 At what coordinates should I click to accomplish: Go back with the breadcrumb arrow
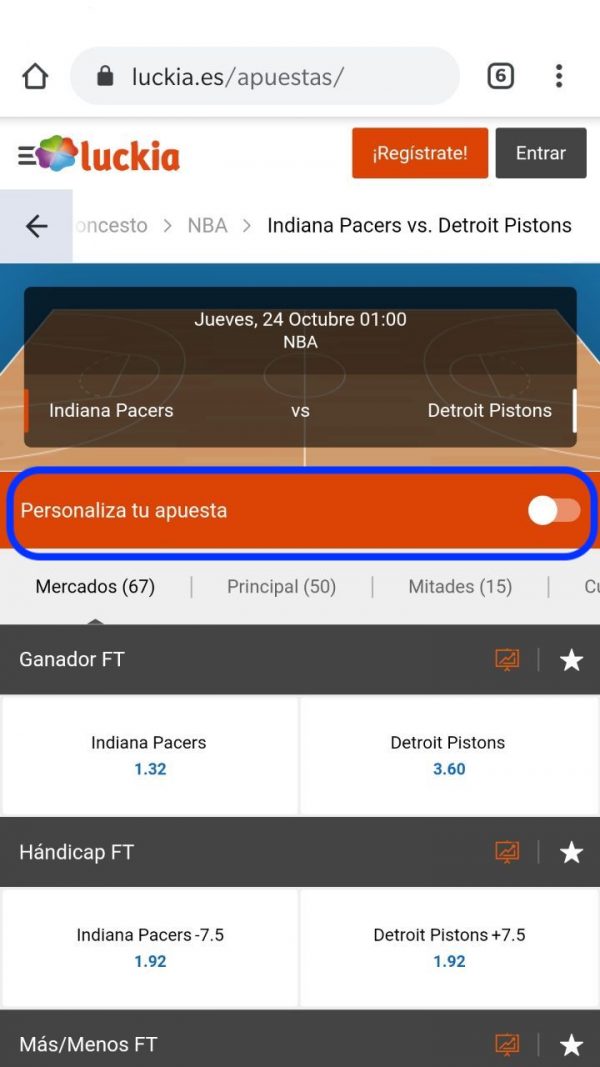click(x=37, y=226)
